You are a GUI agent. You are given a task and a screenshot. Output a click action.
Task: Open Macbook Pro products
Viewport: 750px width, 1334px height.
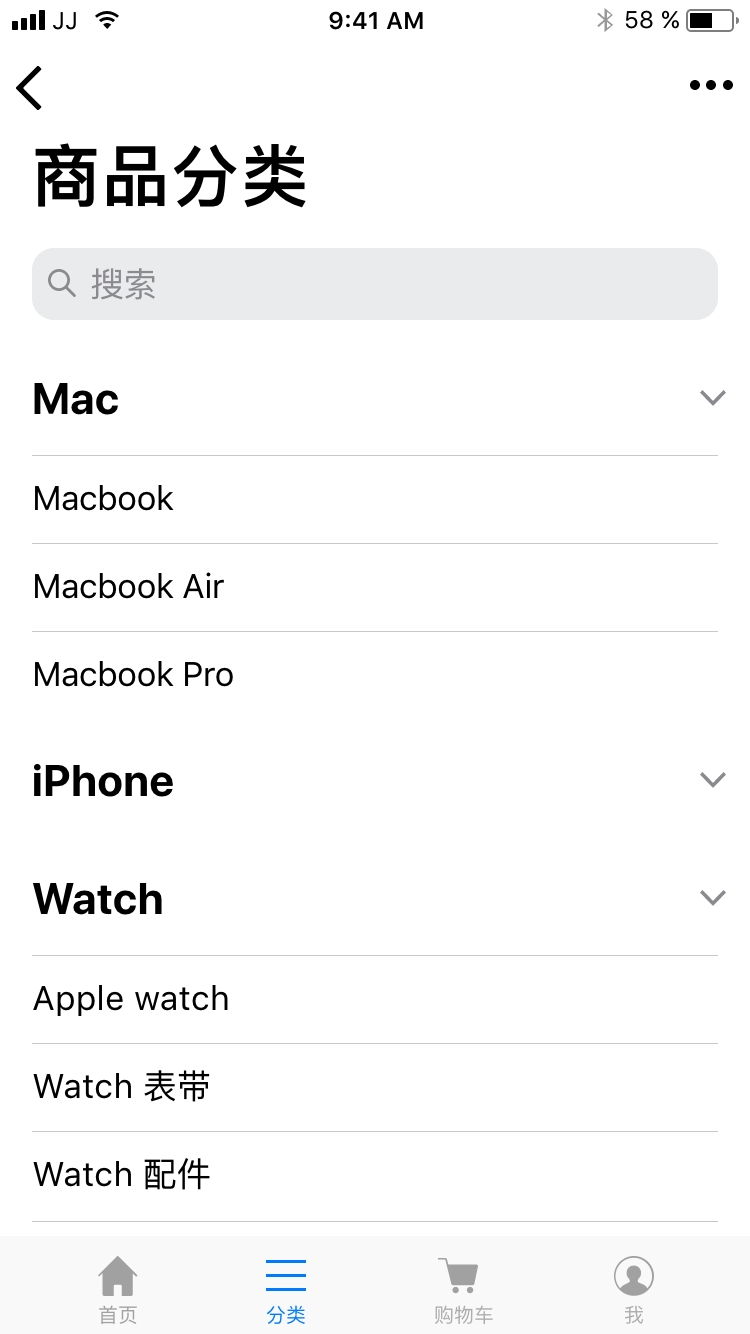tap(375, 675)
